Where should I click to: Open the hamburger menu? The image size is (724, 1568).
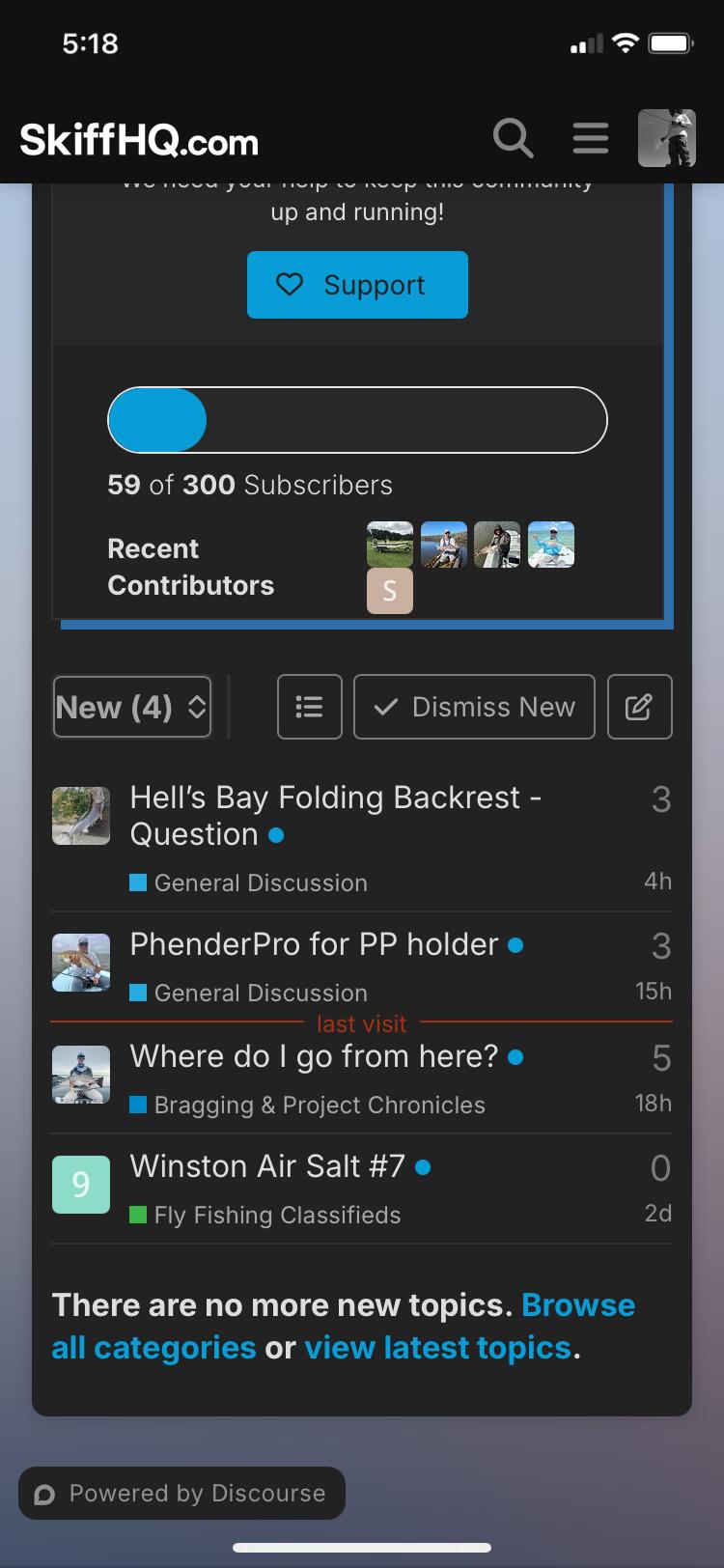pyautogui.click(x=590, y=138)
